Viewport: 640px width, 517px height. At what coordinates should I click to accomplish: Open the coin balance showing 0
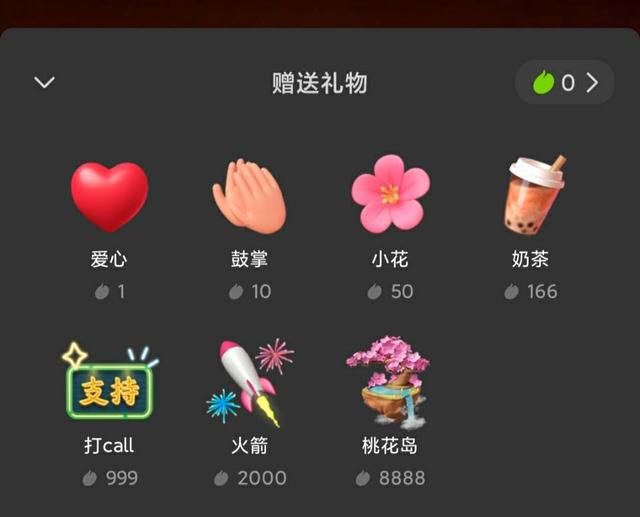565,82
